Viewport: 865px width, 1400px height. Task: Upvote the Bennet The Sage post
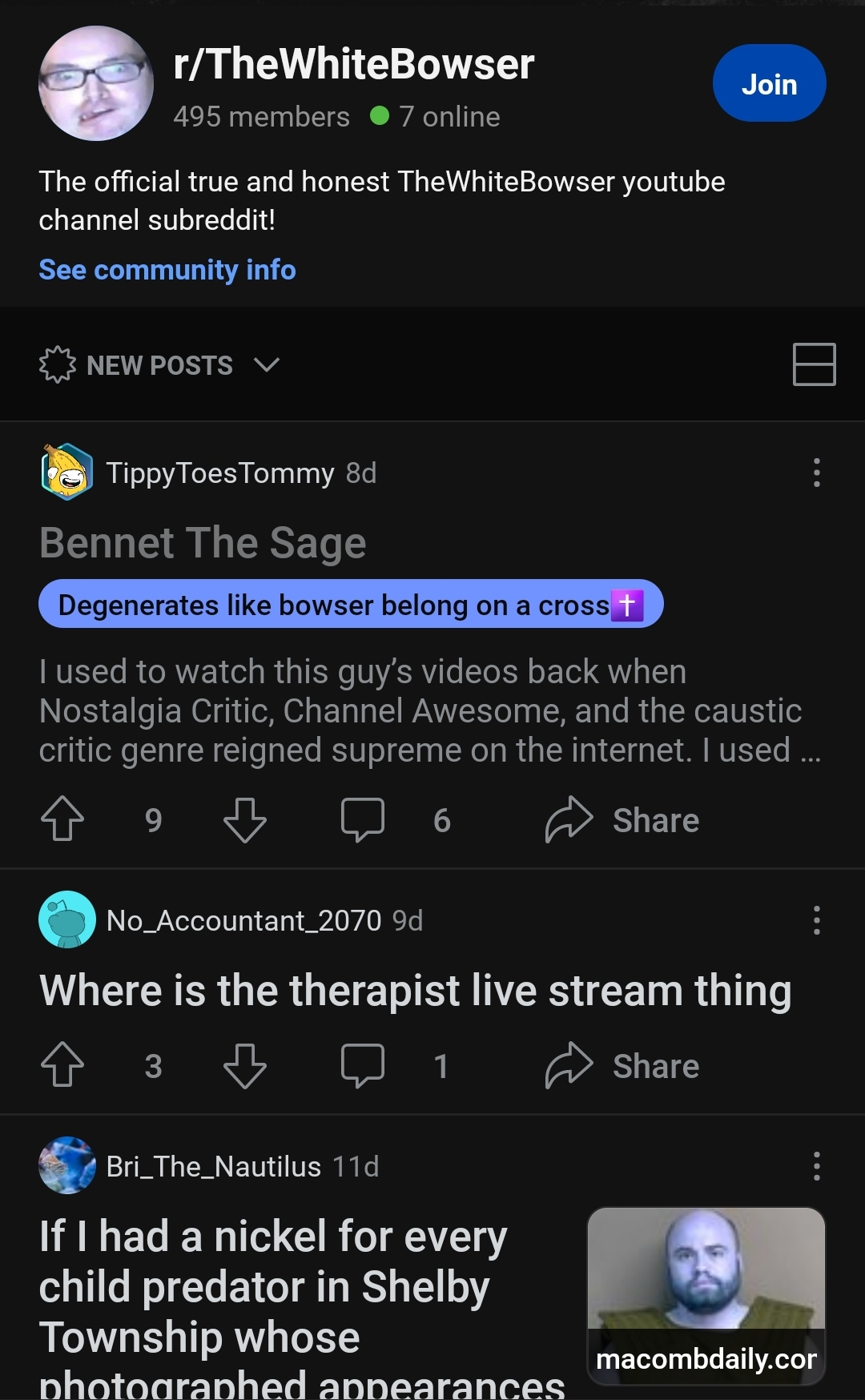pos(62,819)
